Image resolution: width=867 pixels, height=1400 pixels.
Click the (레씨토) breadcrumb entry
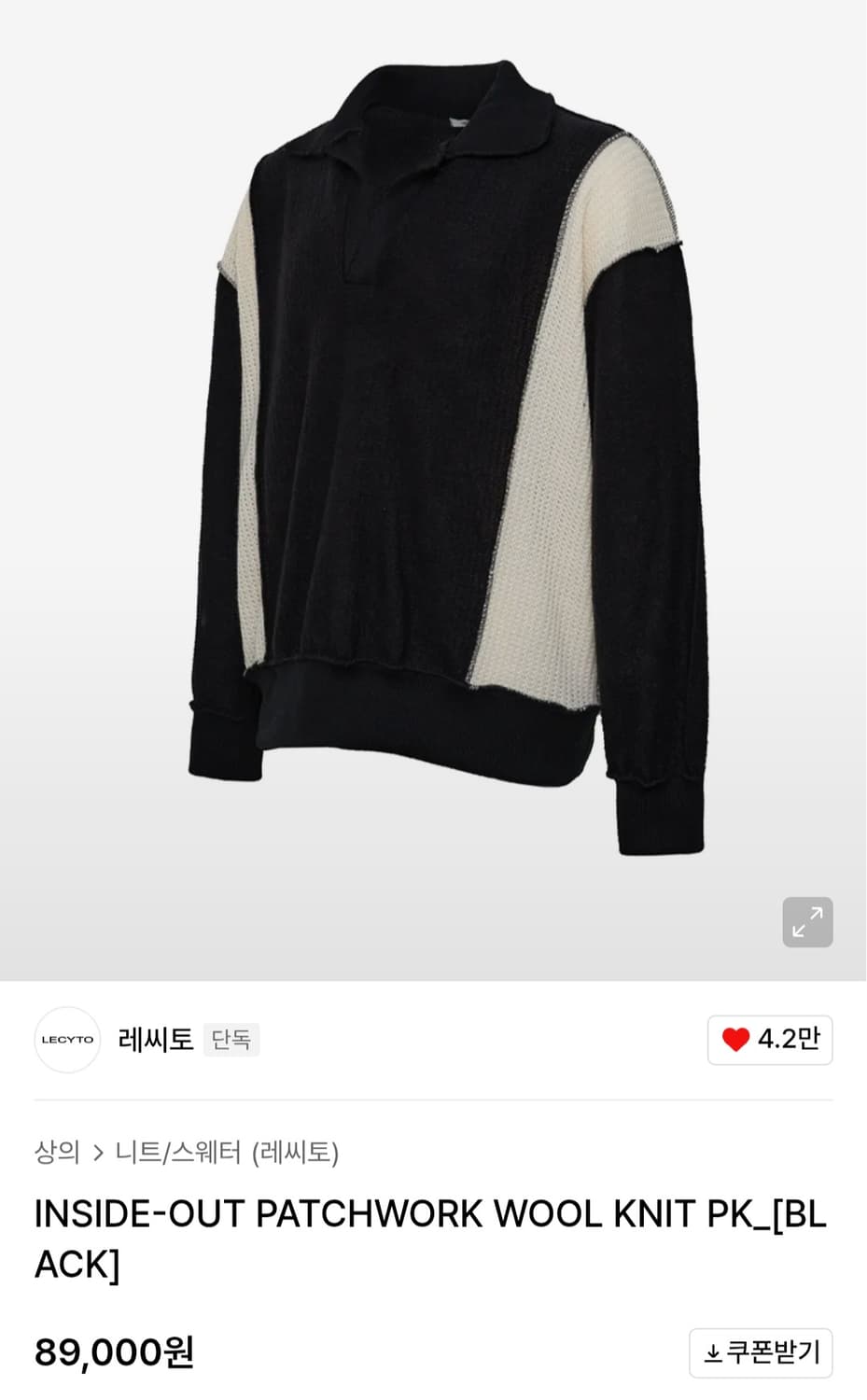pos(297,1155)
